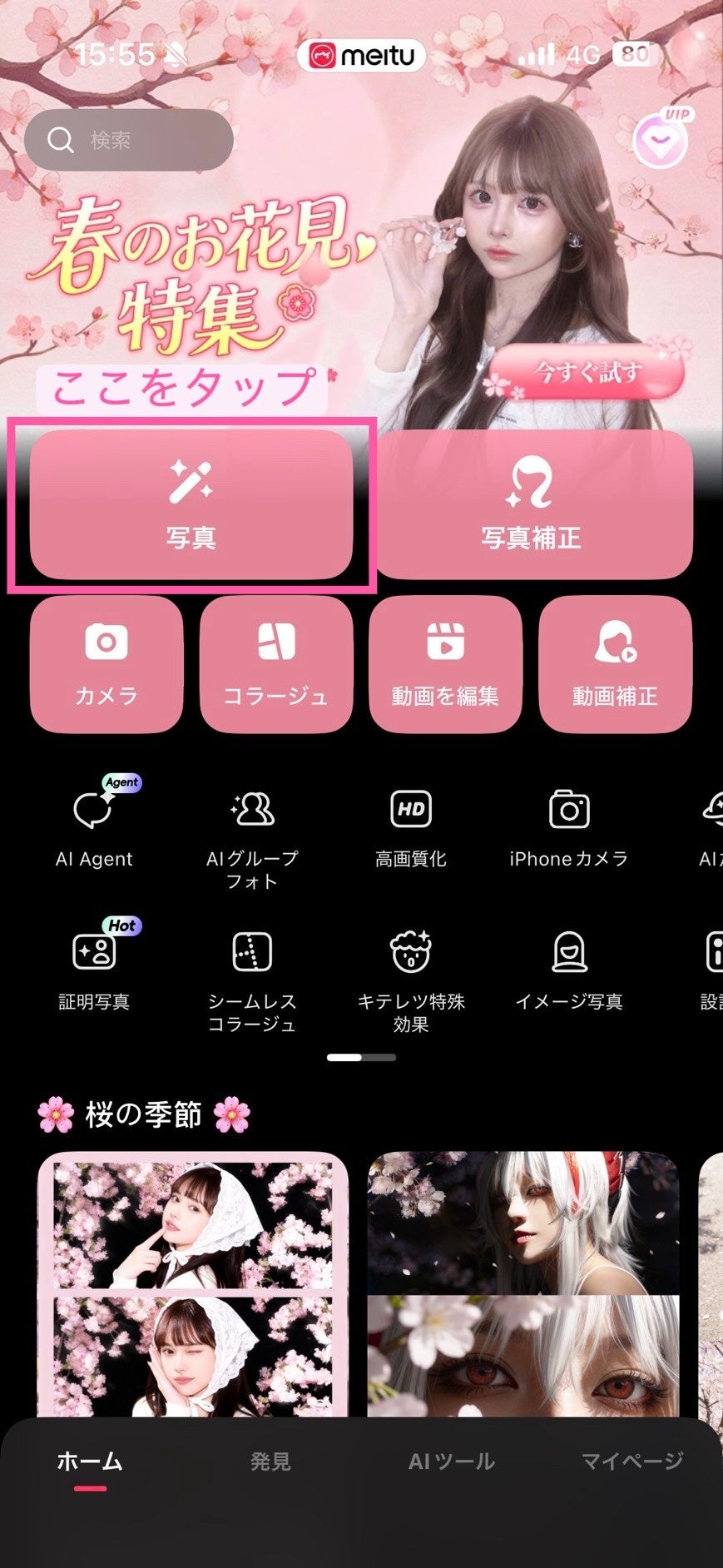Select シームレスコラージュ
This screenshot has width=723, height=1568.
tap(252, 975)
